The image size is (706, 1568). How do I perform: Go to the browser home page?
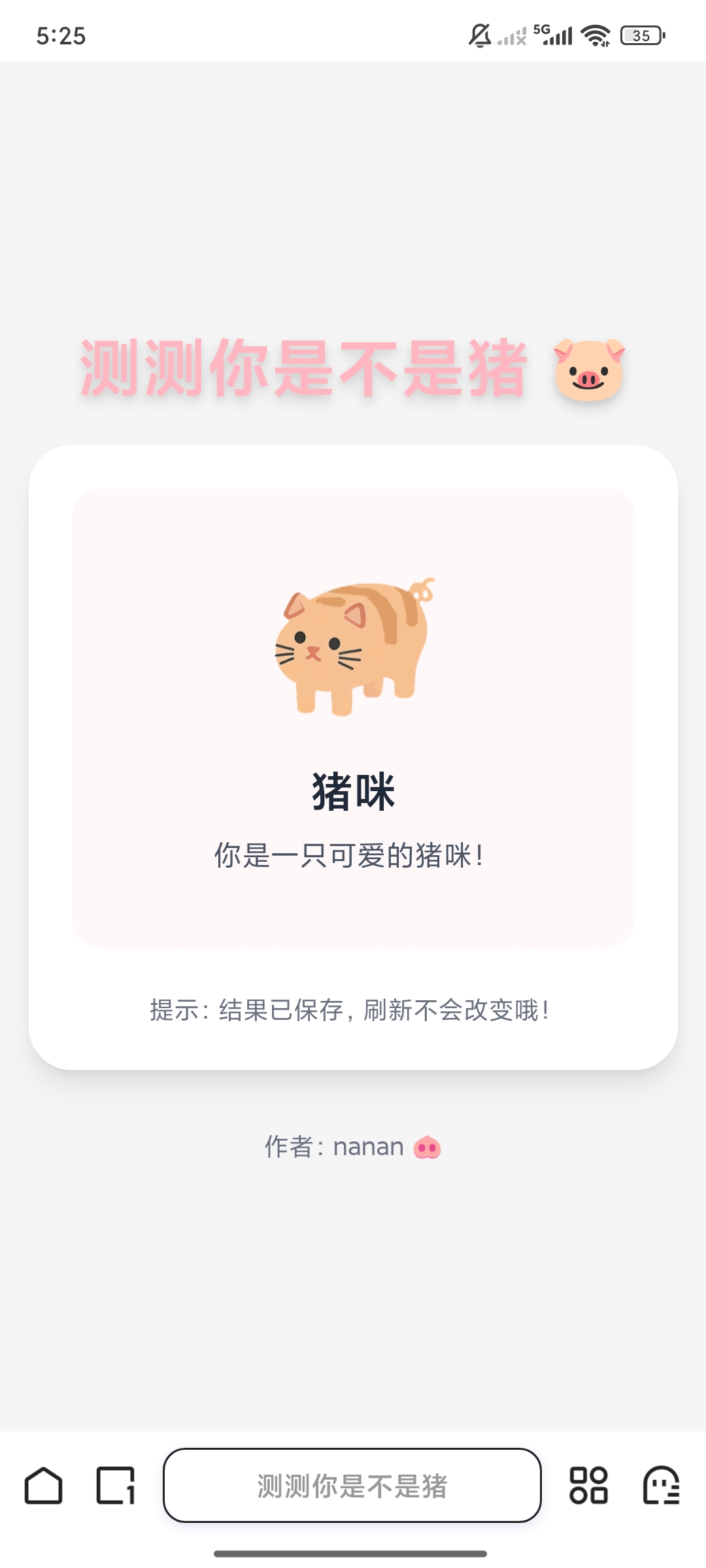pos(43,1486)
